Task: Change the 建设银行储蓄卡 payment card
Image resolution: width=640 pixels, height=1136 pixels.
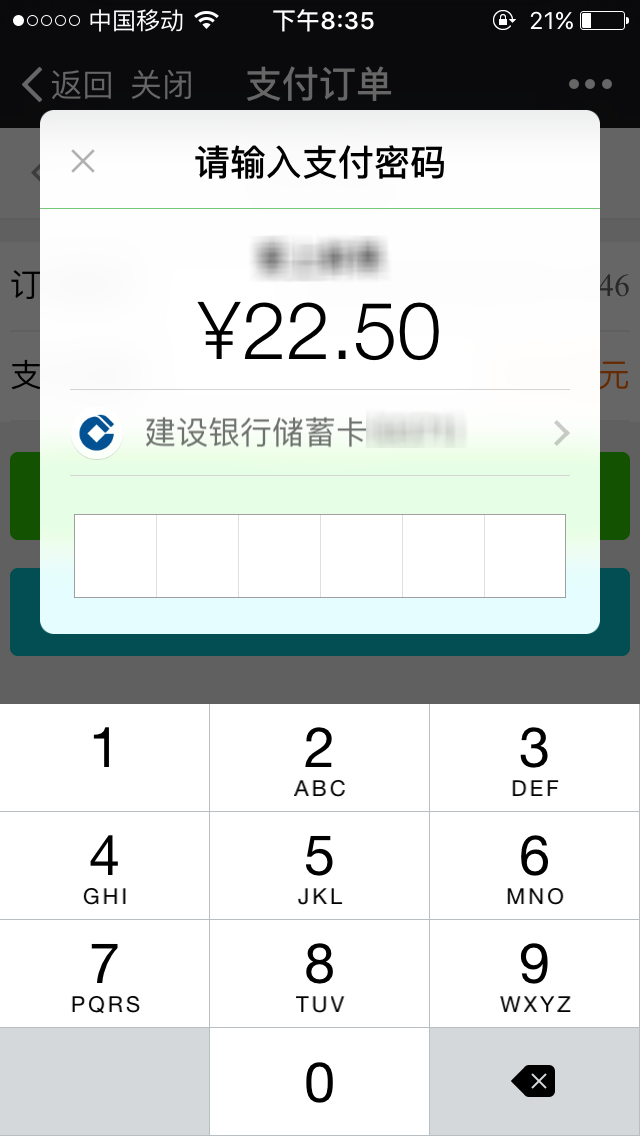Action: [x=320, y=433]
